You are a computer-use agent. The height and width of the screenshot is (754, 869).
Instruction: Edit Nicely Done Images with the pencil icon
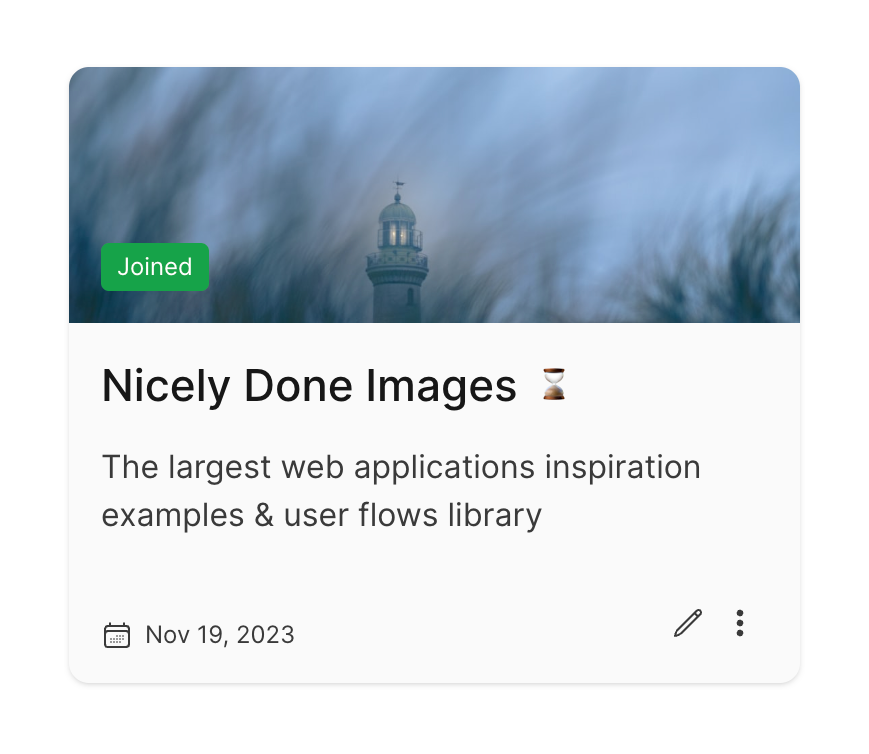(x=687, y=623)
